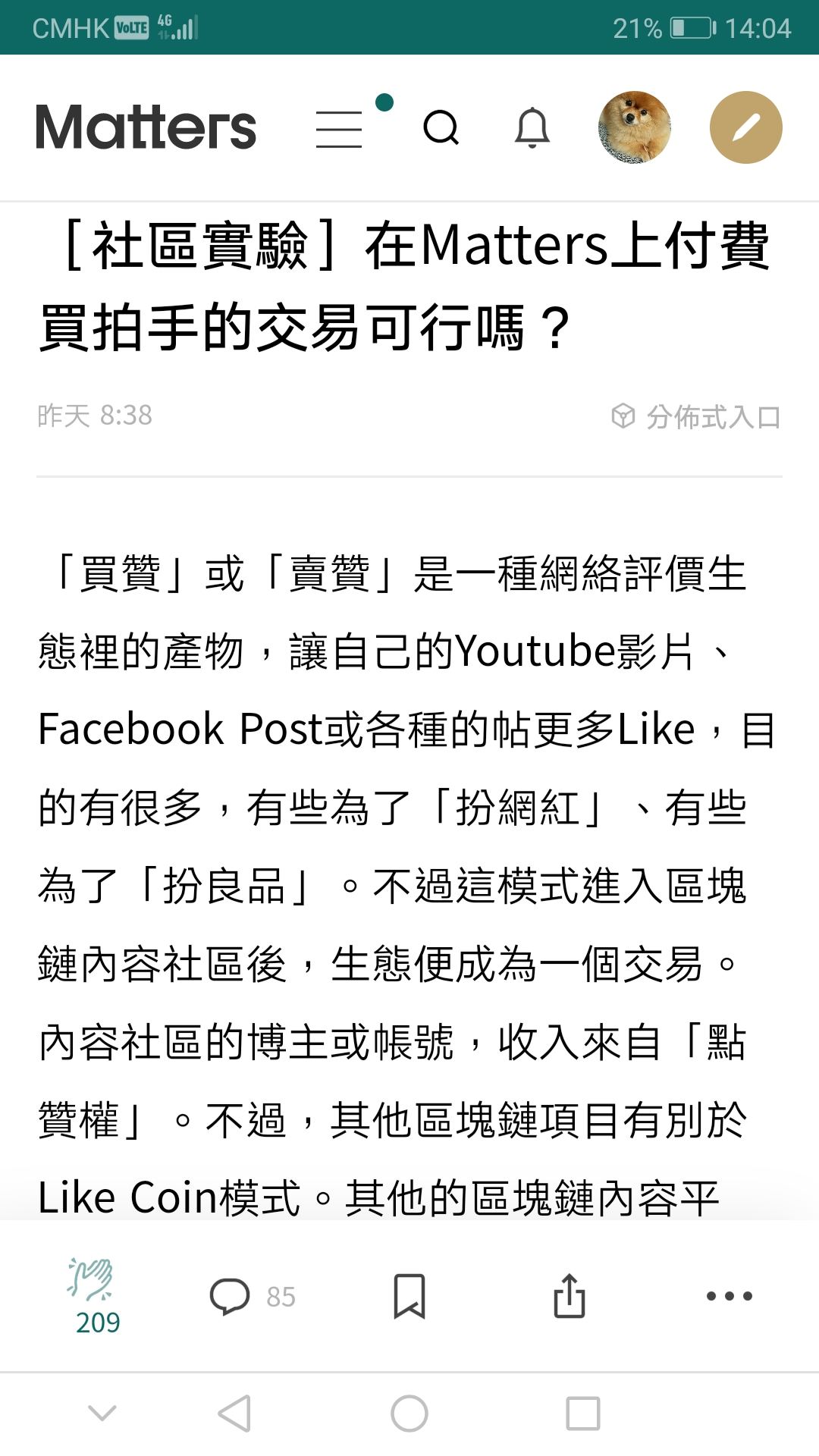The width and height of the screenshot is (819, 1456).
Task: Tap the system home button
Action: pyautogui.click(x=409, y=1414)
